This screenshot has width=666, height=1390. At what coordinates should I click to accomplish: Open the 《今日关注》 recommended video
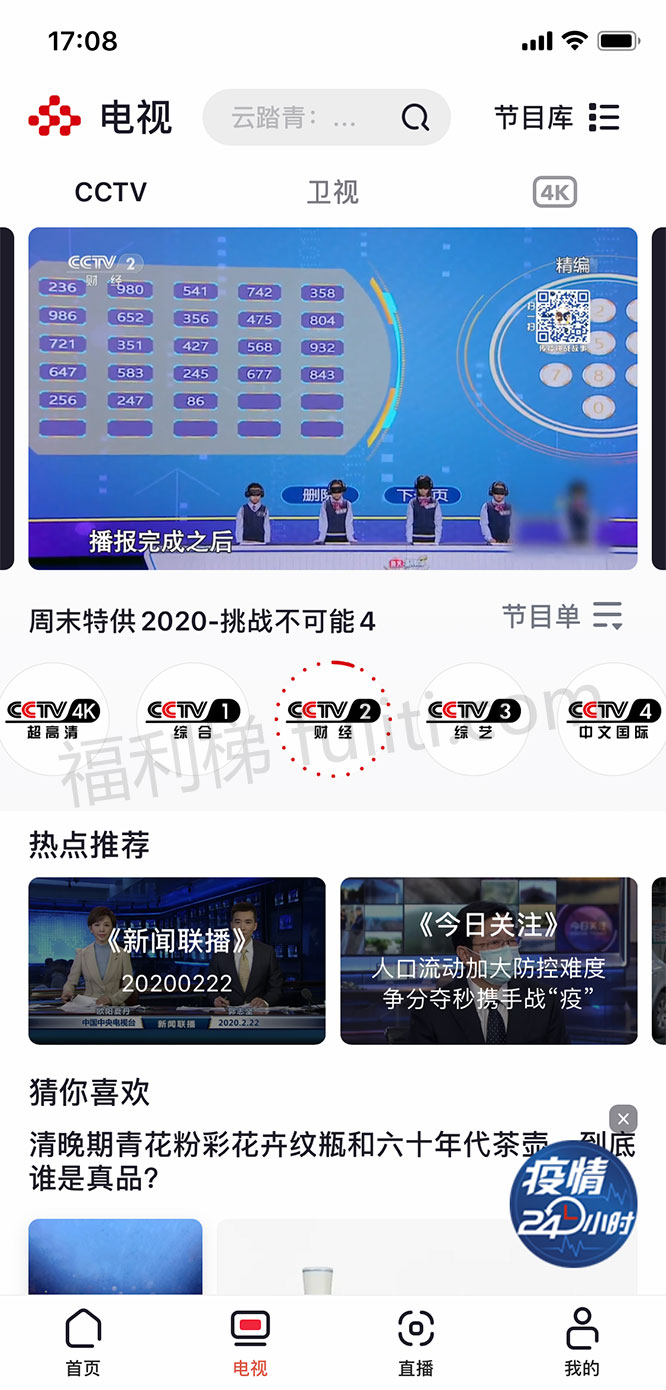point(488,960)
